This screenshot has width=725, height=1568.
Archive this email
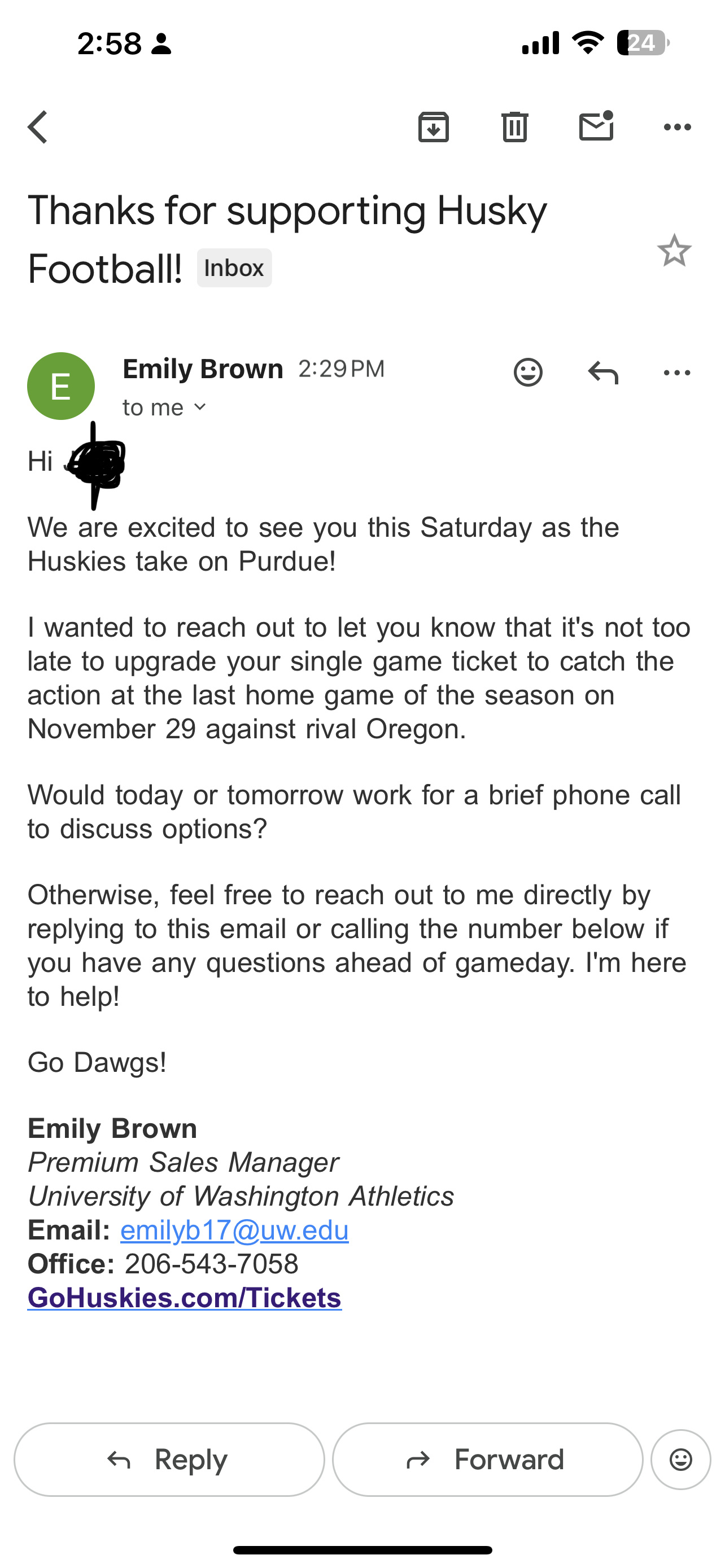point(434,127)
